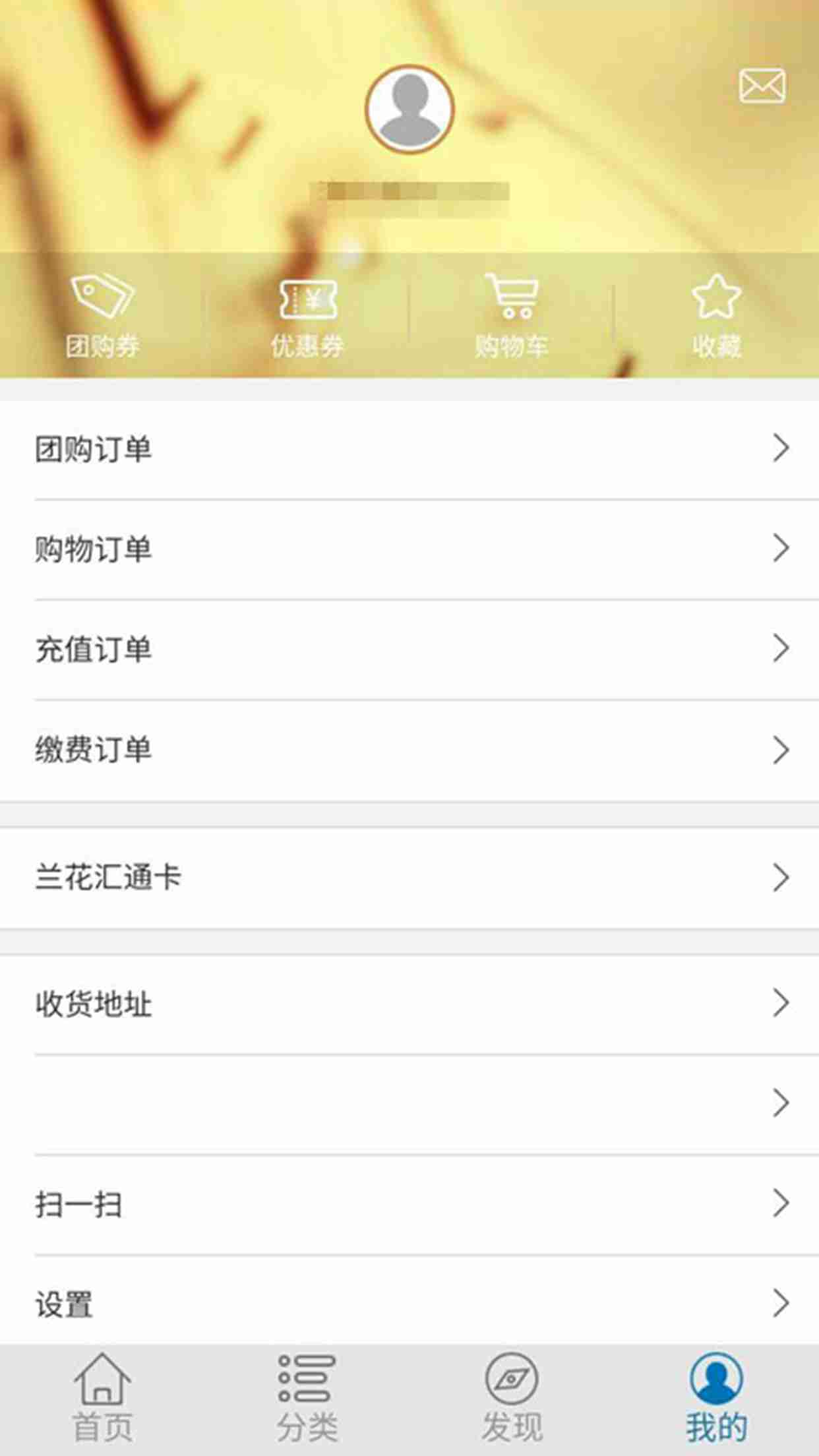Tap the profile avatar
819x1456 pixels.
coord(409,109)
